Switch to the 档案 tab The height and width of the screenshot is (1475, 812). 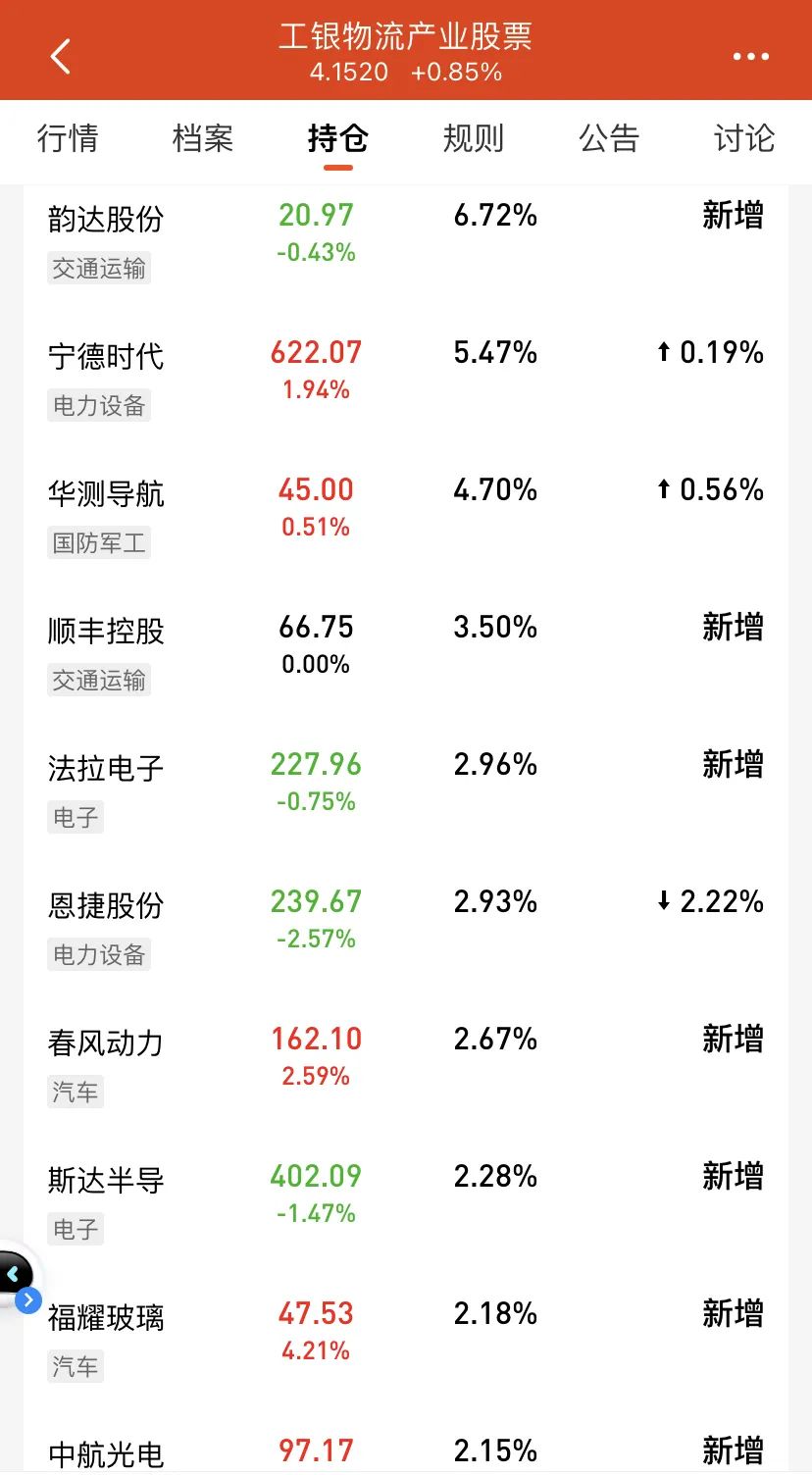point(203,138)
